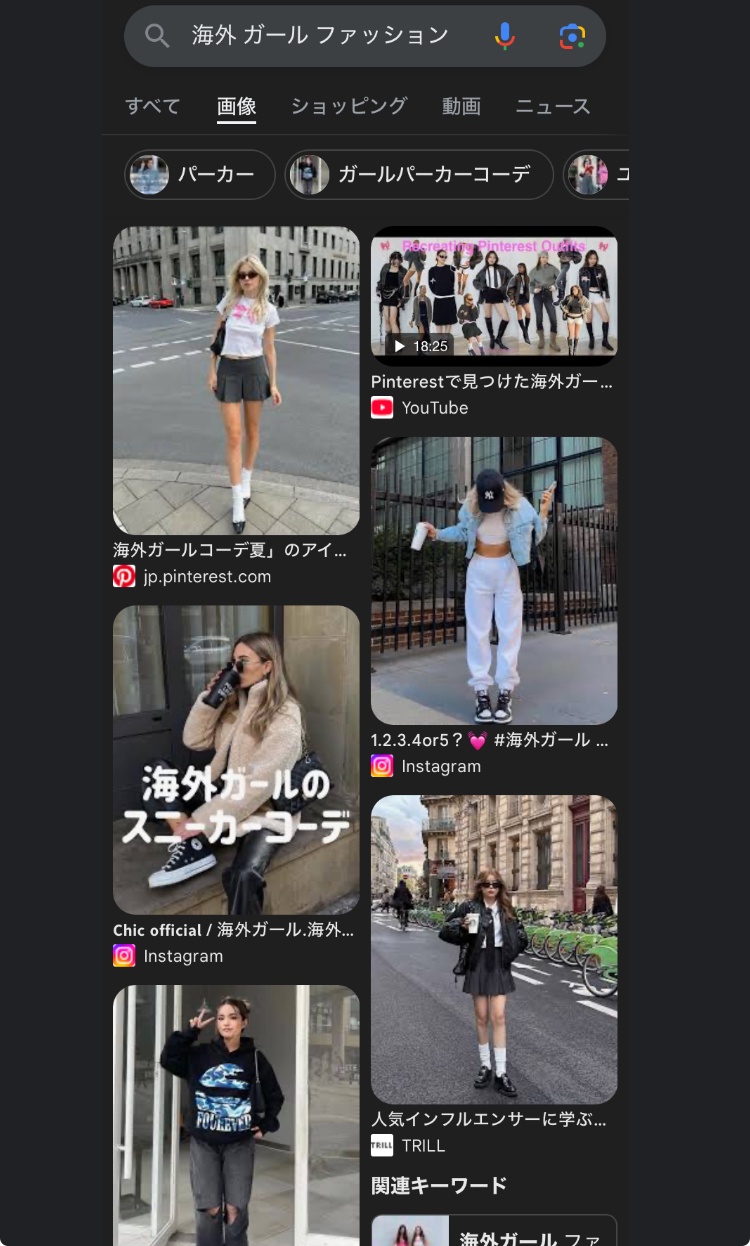750x1246 pixels.
Task: Open the YouTube video result 18:25
Action: pyautogui.click(x=494, y=296)
